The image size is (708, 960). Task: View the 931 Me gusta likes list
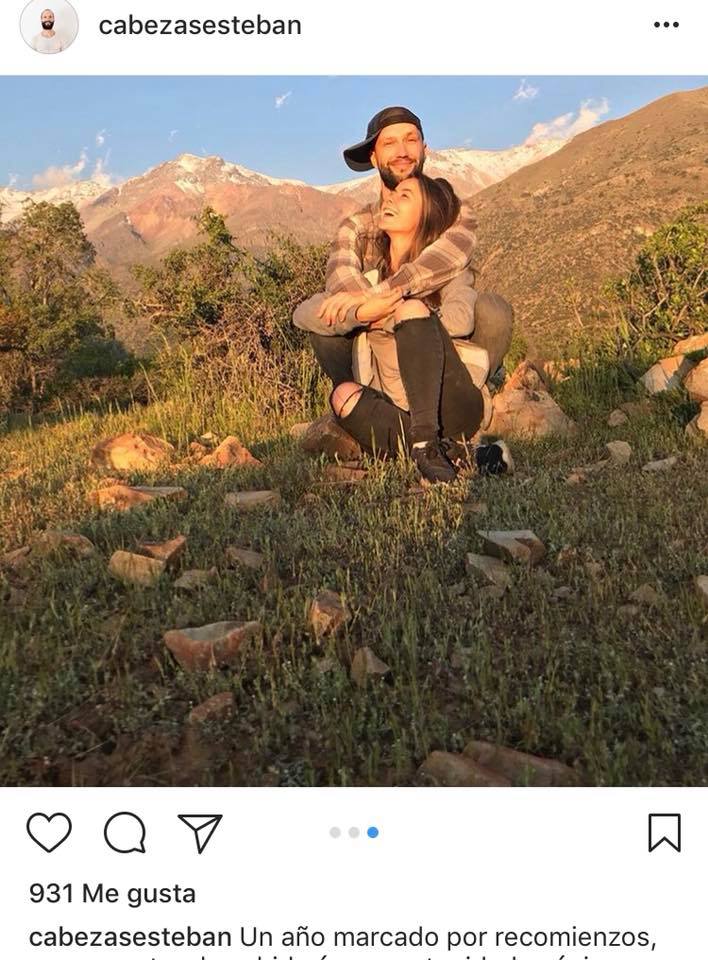click(112, 893)
